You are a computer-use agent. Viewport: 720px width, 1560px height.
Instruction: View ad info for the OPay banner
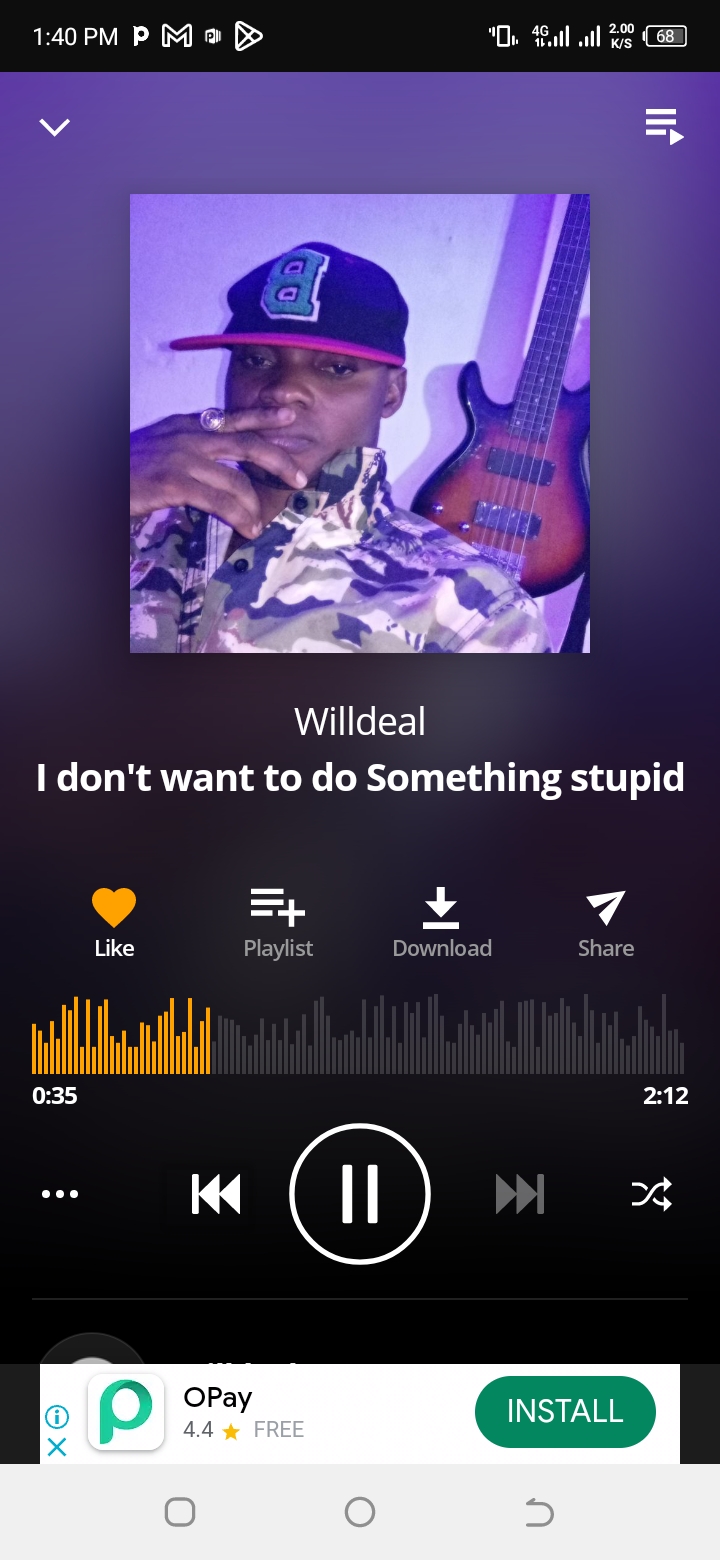click(57, 1416)
